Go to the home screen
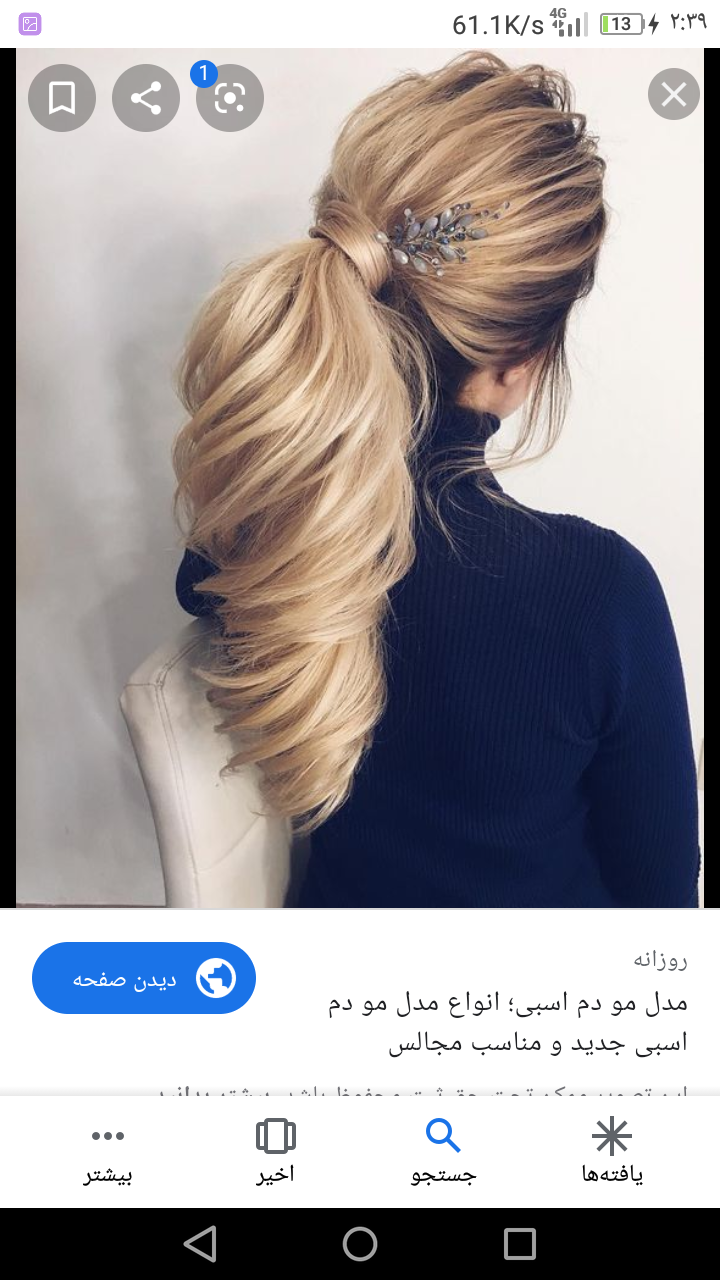The image size is (720, 1280). [360, 1244]
